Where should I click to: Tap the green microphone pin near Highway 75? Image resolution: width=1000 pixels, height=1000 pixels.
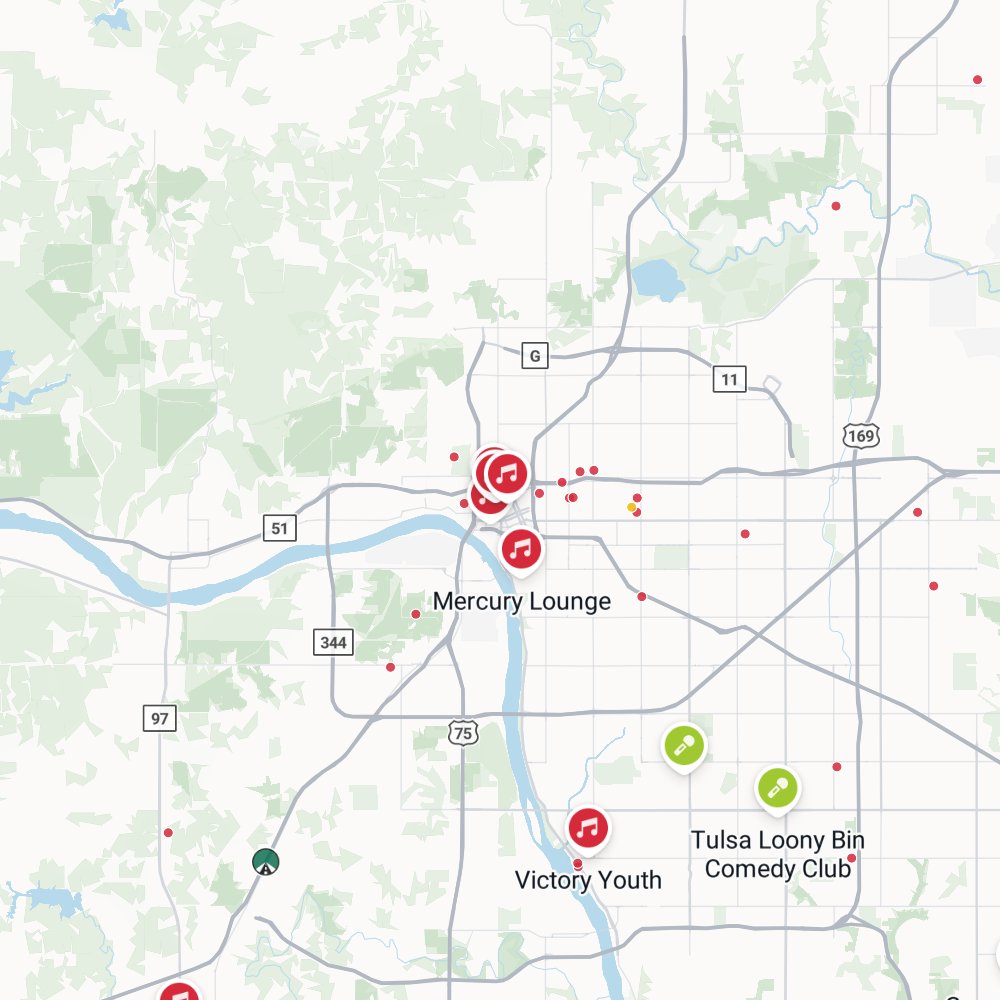pyautogui.click(x=684, y=745)
